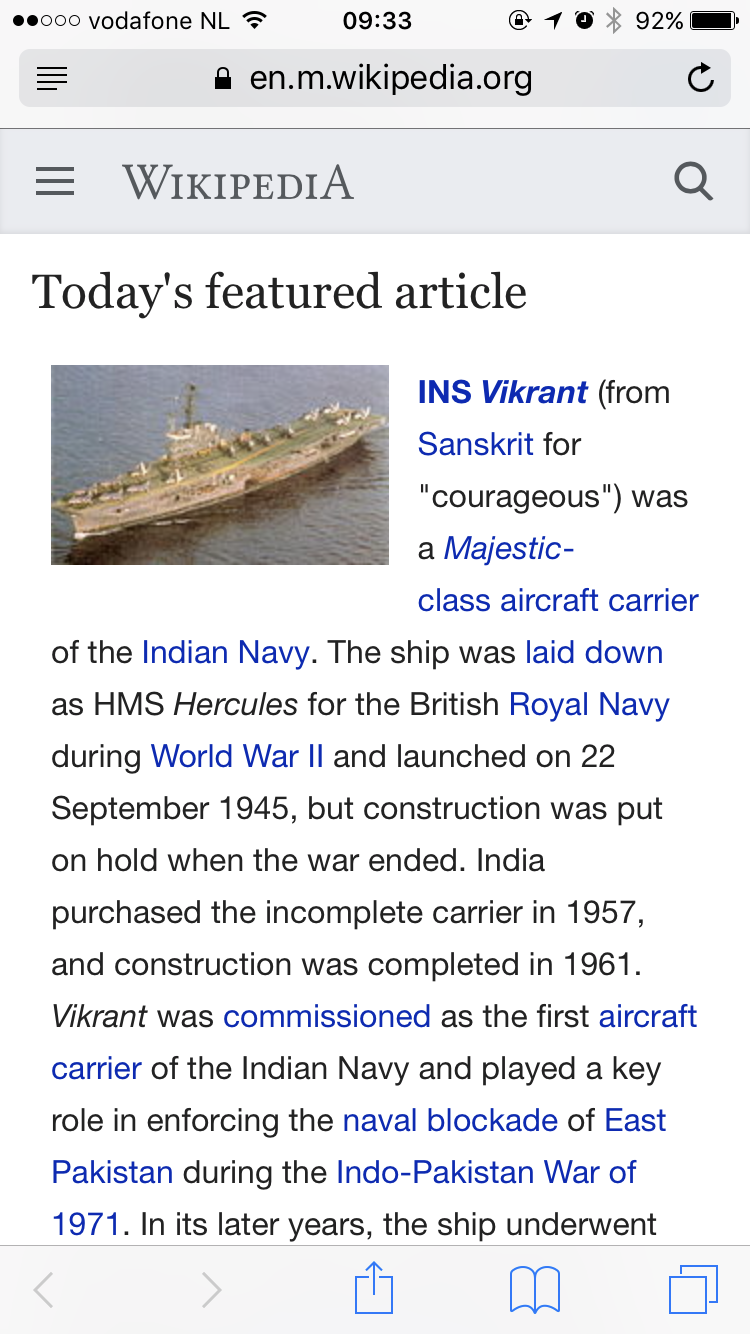Open the commissioned link

coord(327,1016)
